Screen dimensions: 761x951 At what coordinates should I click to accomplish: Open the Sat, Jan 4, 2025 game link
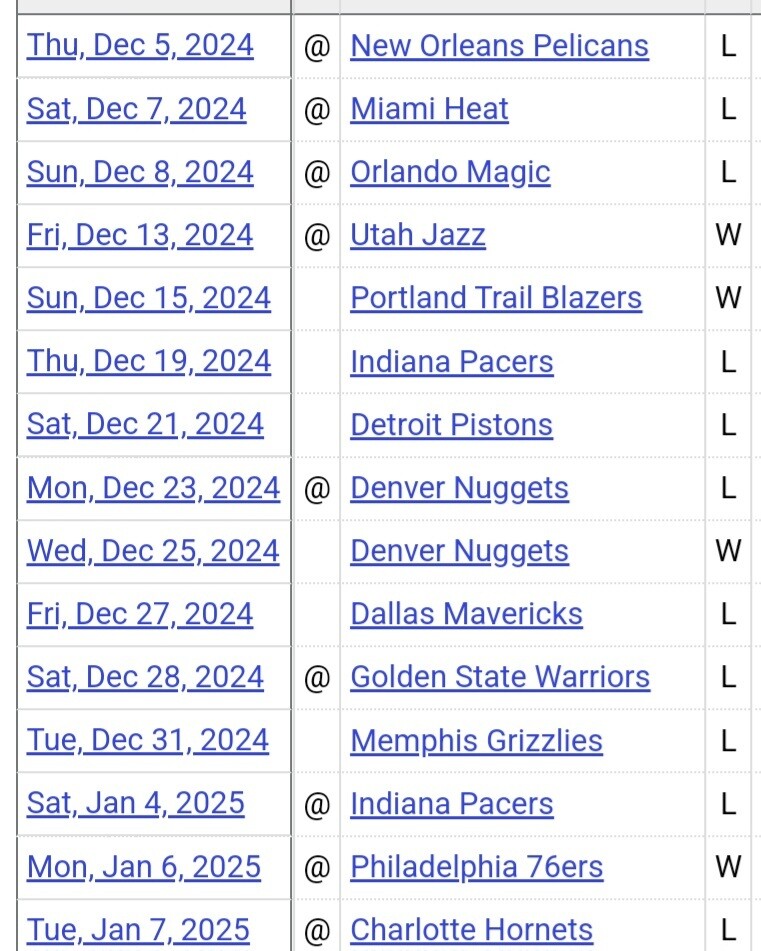tap(136, 804)
